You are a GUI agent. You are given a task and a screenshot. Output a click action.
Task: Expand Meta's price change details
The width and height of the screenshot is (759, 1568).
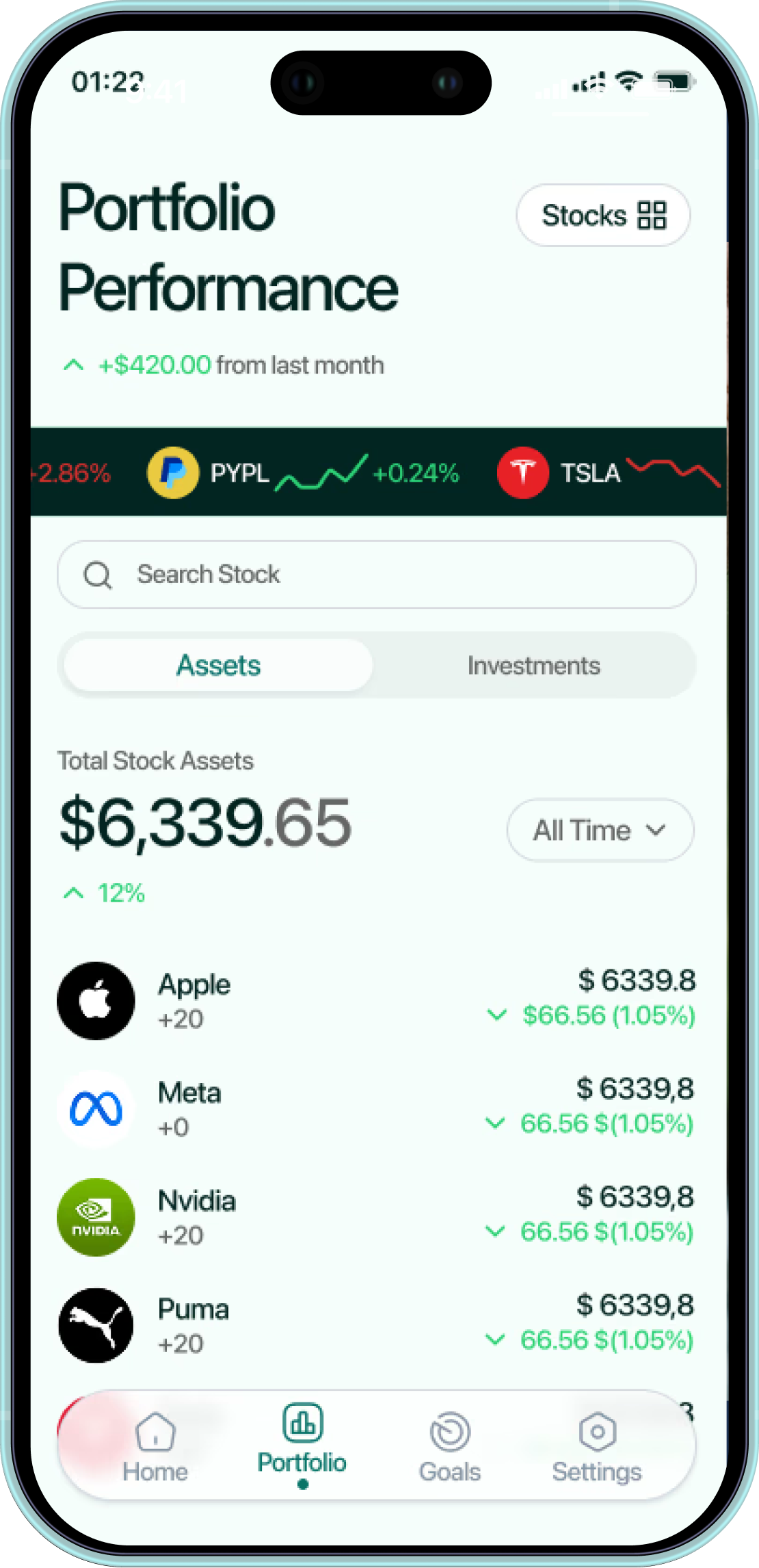coord(494,1123)
